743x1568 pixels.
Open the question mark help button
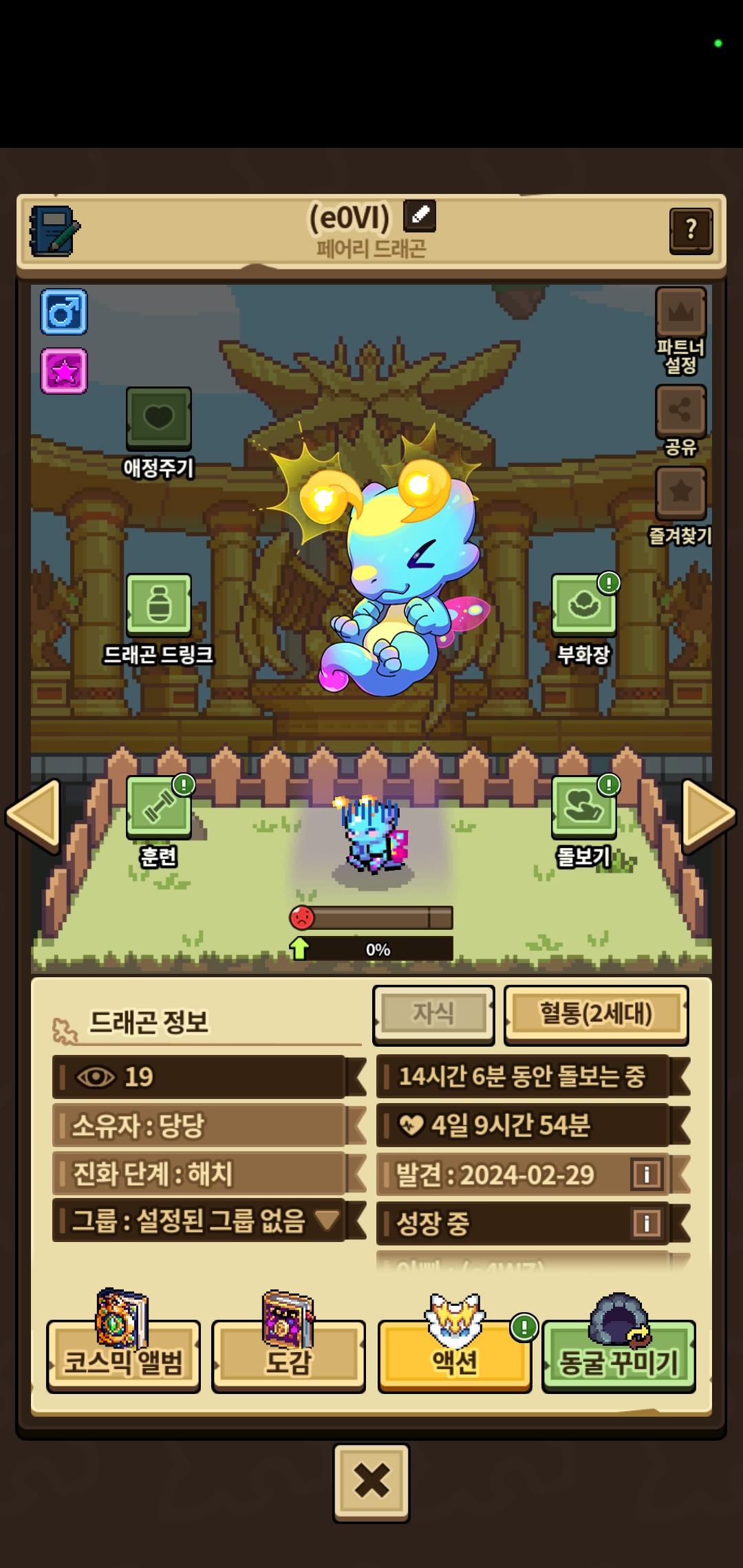(691, 231)
